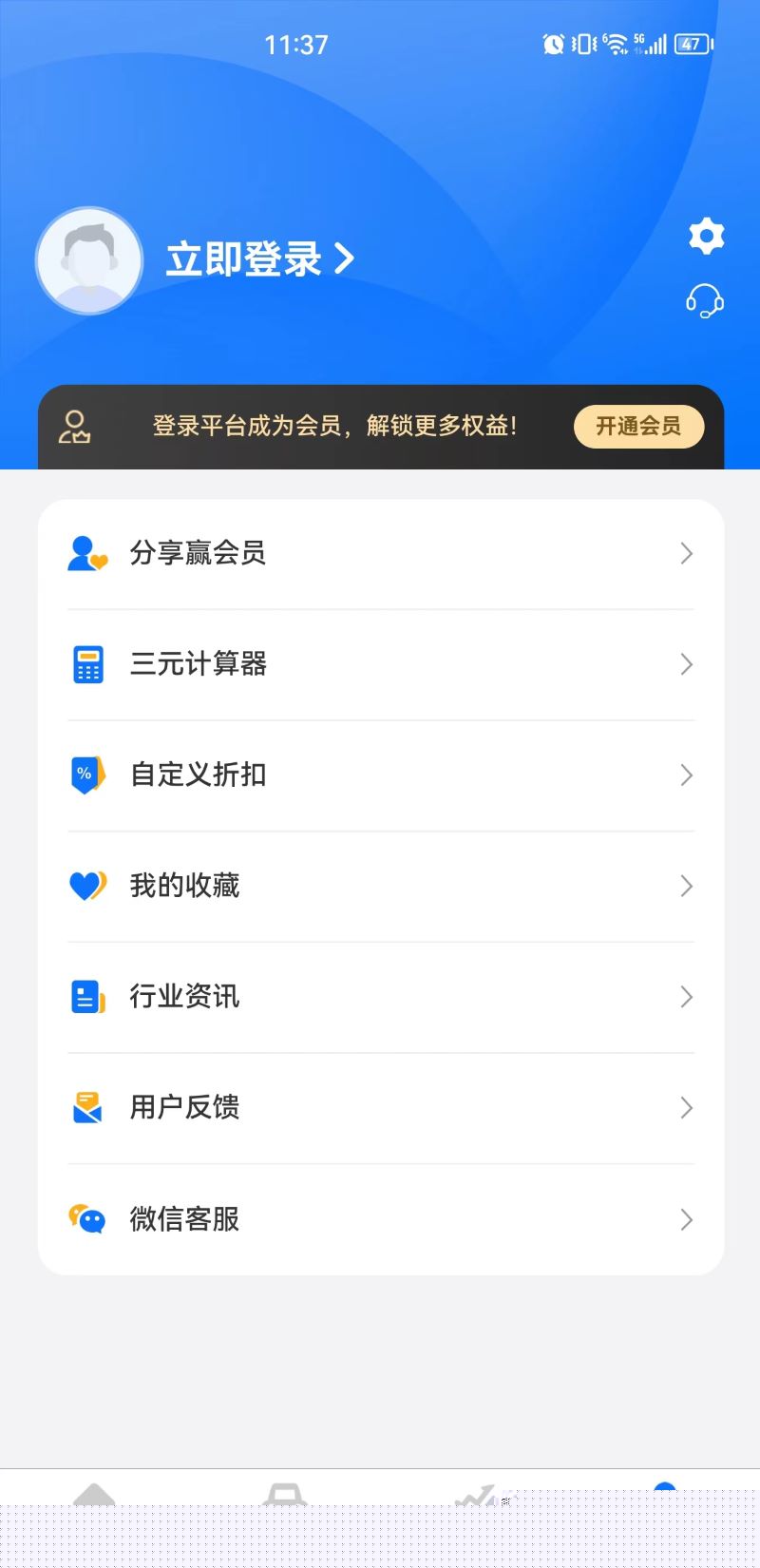
Task: Open 行业资讯 news
Action: click(x=380, y=997)
